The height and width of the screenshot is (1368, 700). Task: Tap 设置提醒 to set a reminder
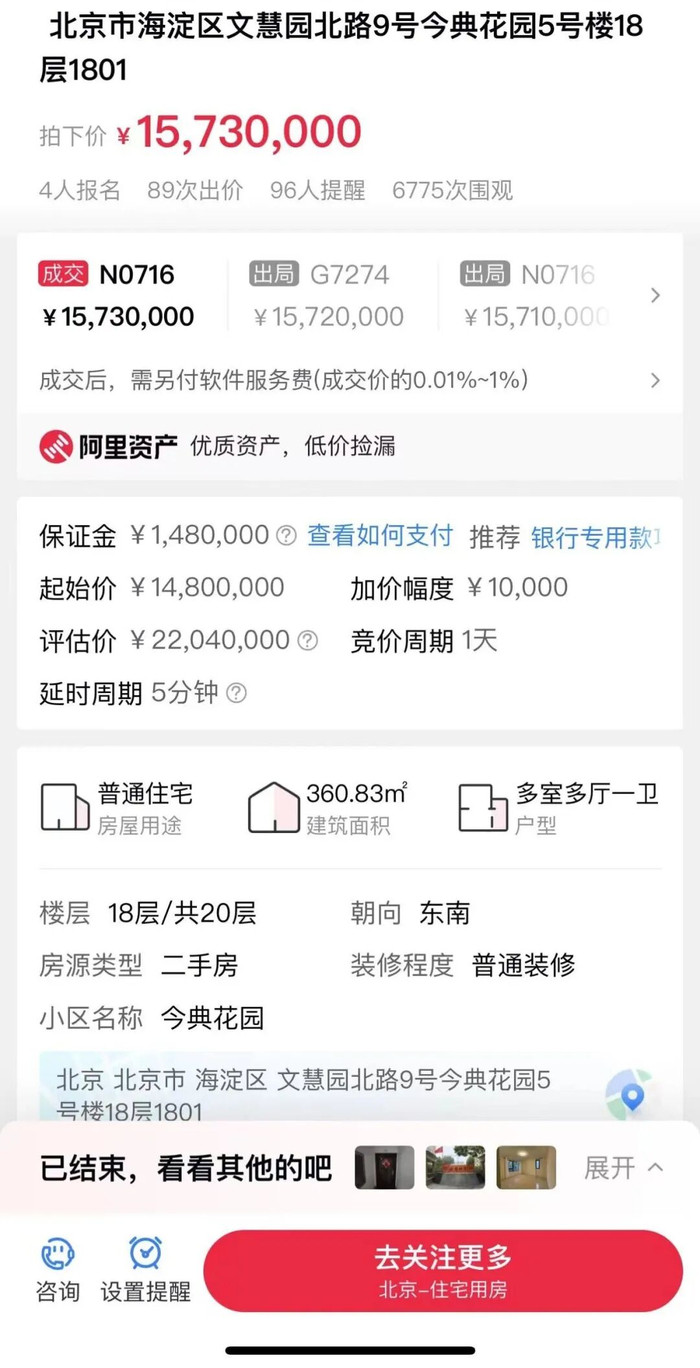pos(145,1270)
